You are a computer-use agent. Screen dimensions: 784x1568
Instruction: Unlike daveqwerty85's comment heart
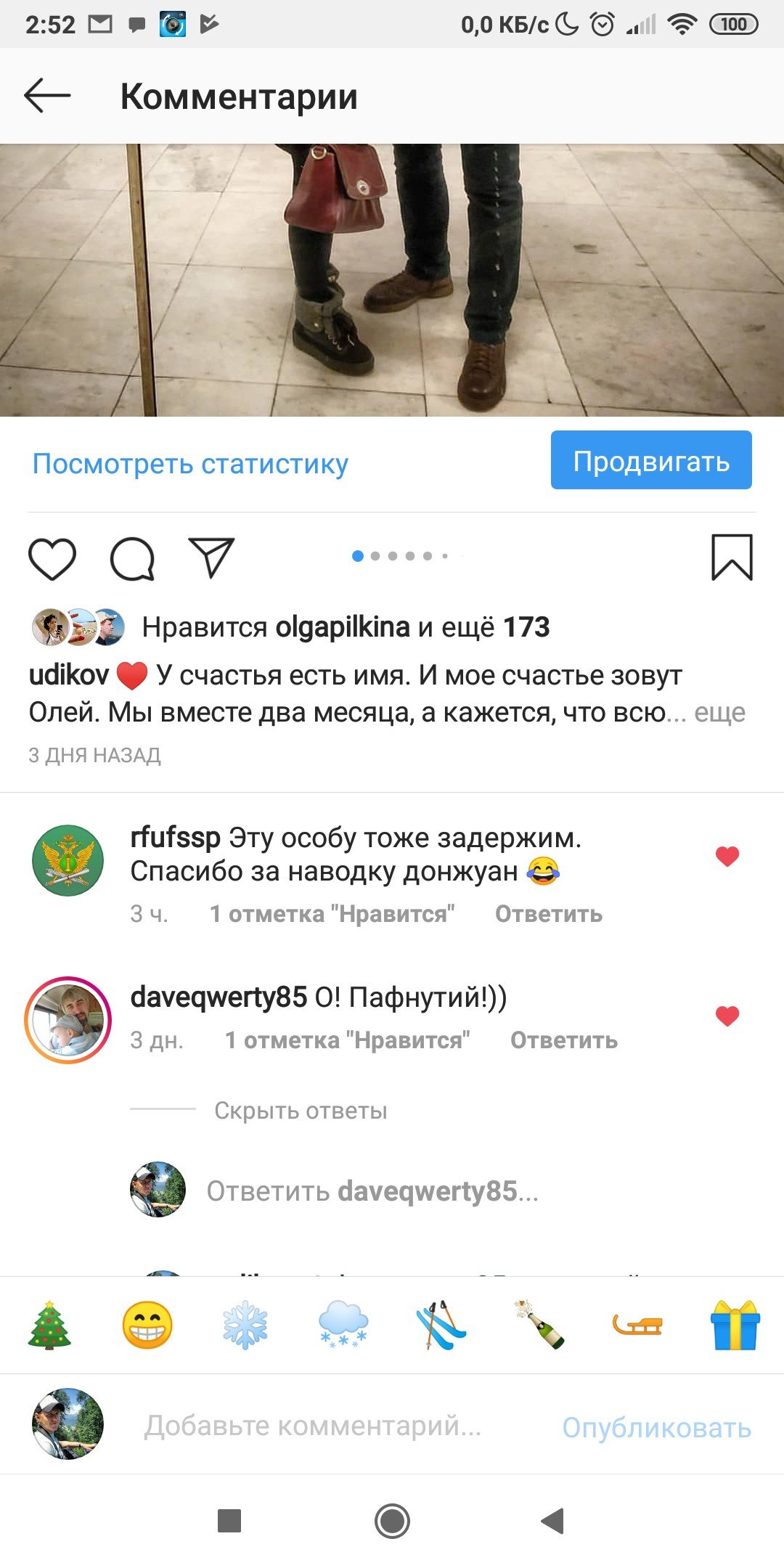[x=727, y=1016]
